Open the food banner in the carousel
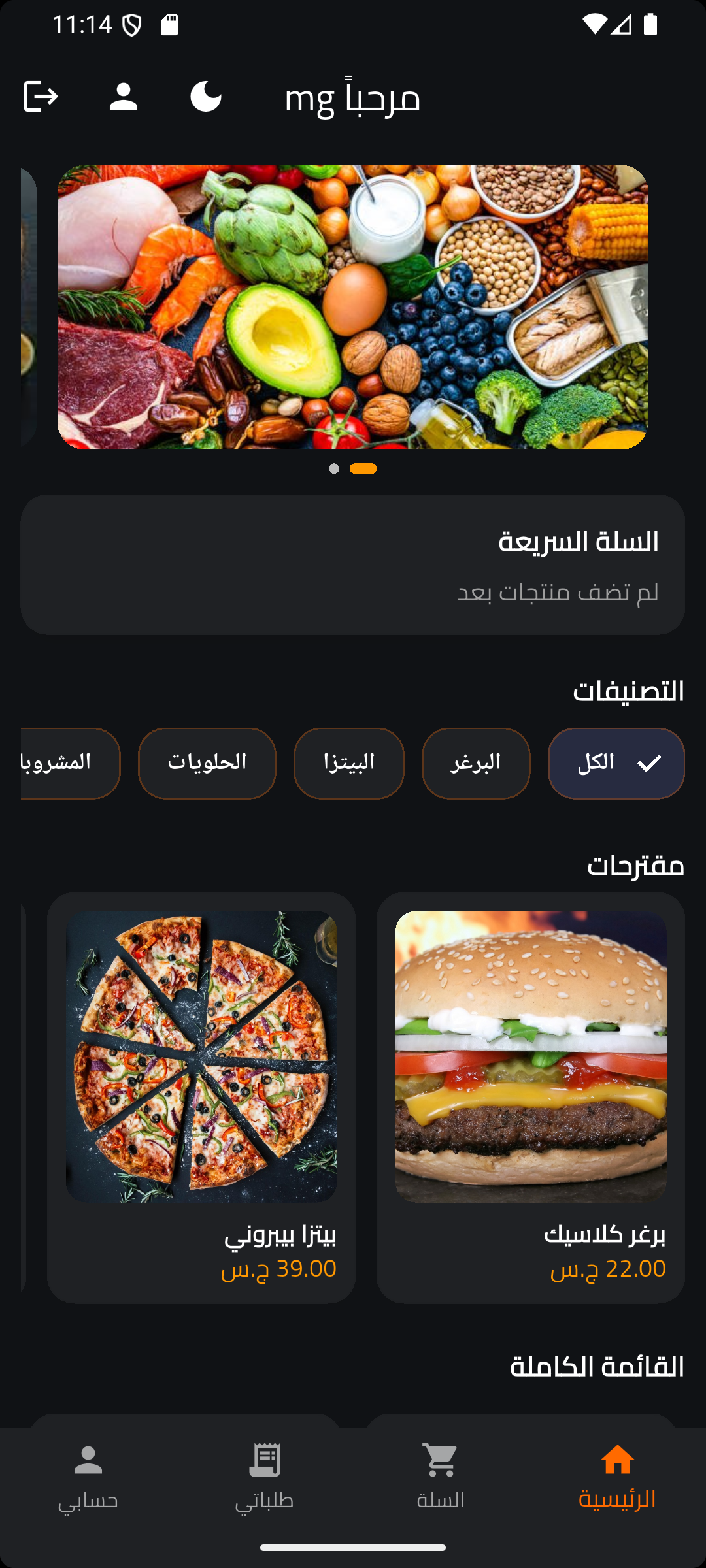The height and width of the screenshot is (1568, 706). pyautogui.click(x=353, y=307)
